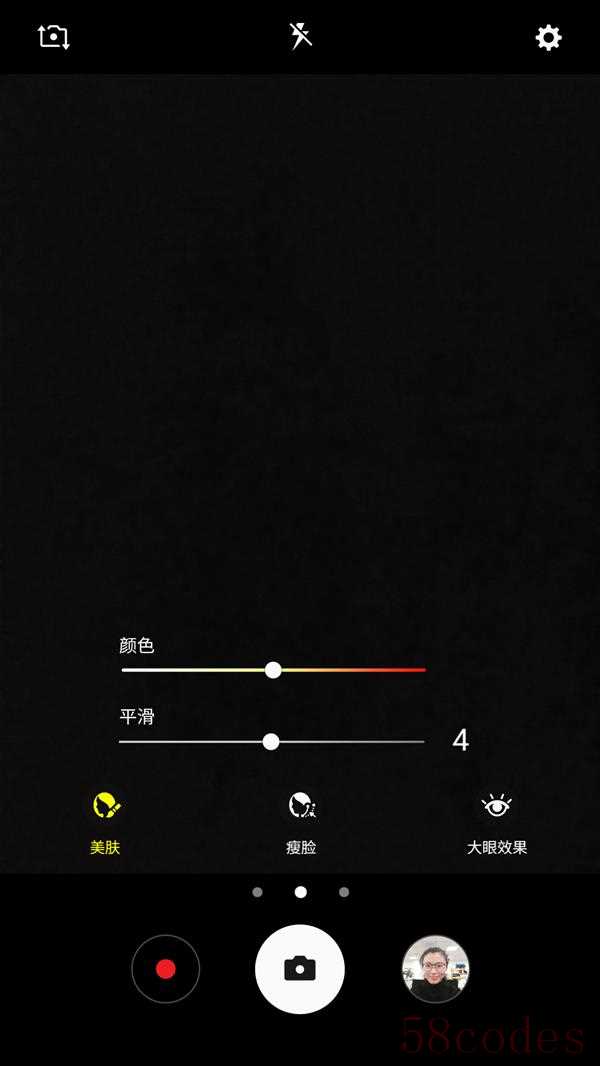This screenshot has height=1066, width=600.
Task: Take a photo with shutter button
Action: pyautogui.click(x=300, y=969)
